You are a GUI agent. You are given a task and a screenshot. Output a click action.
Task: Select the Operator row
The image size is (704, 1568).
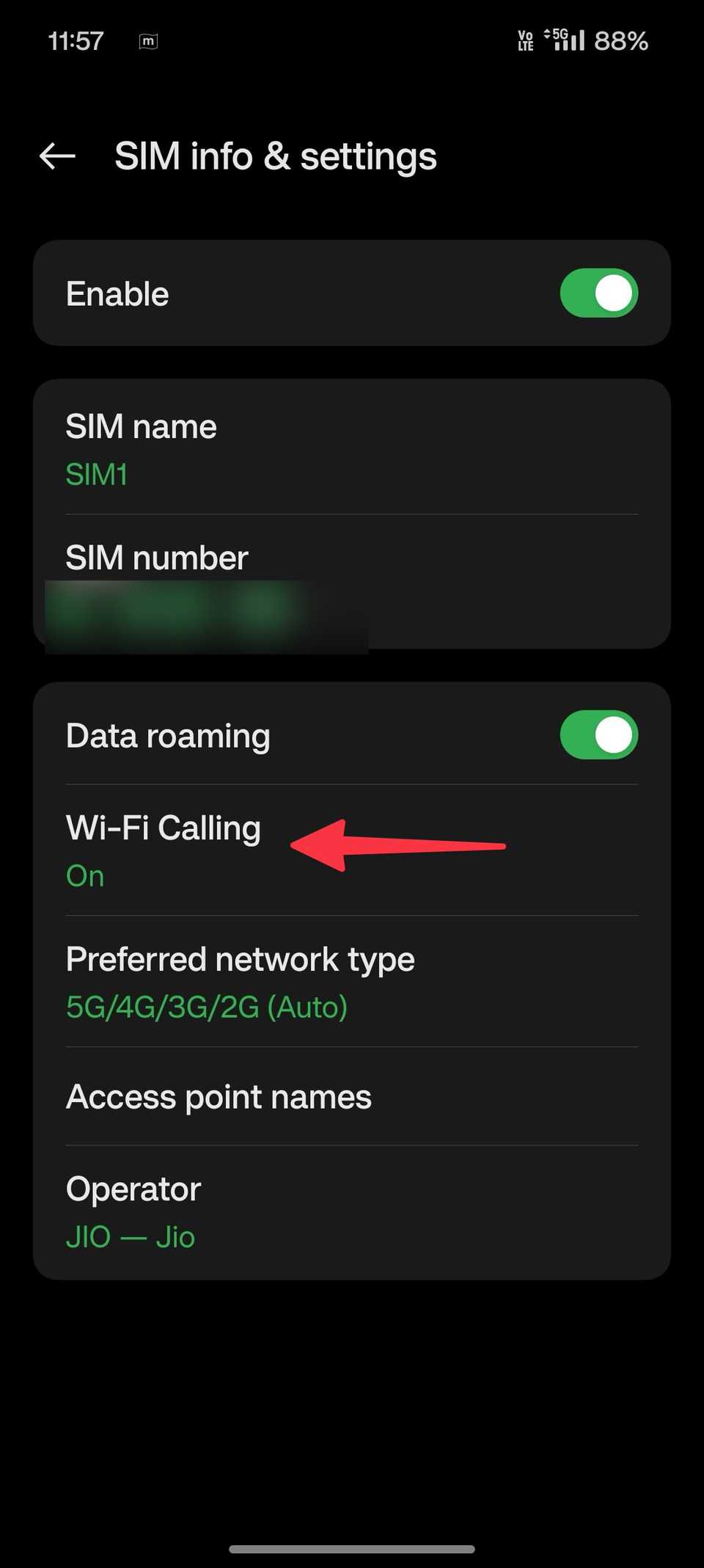[x=352, y=1212]
